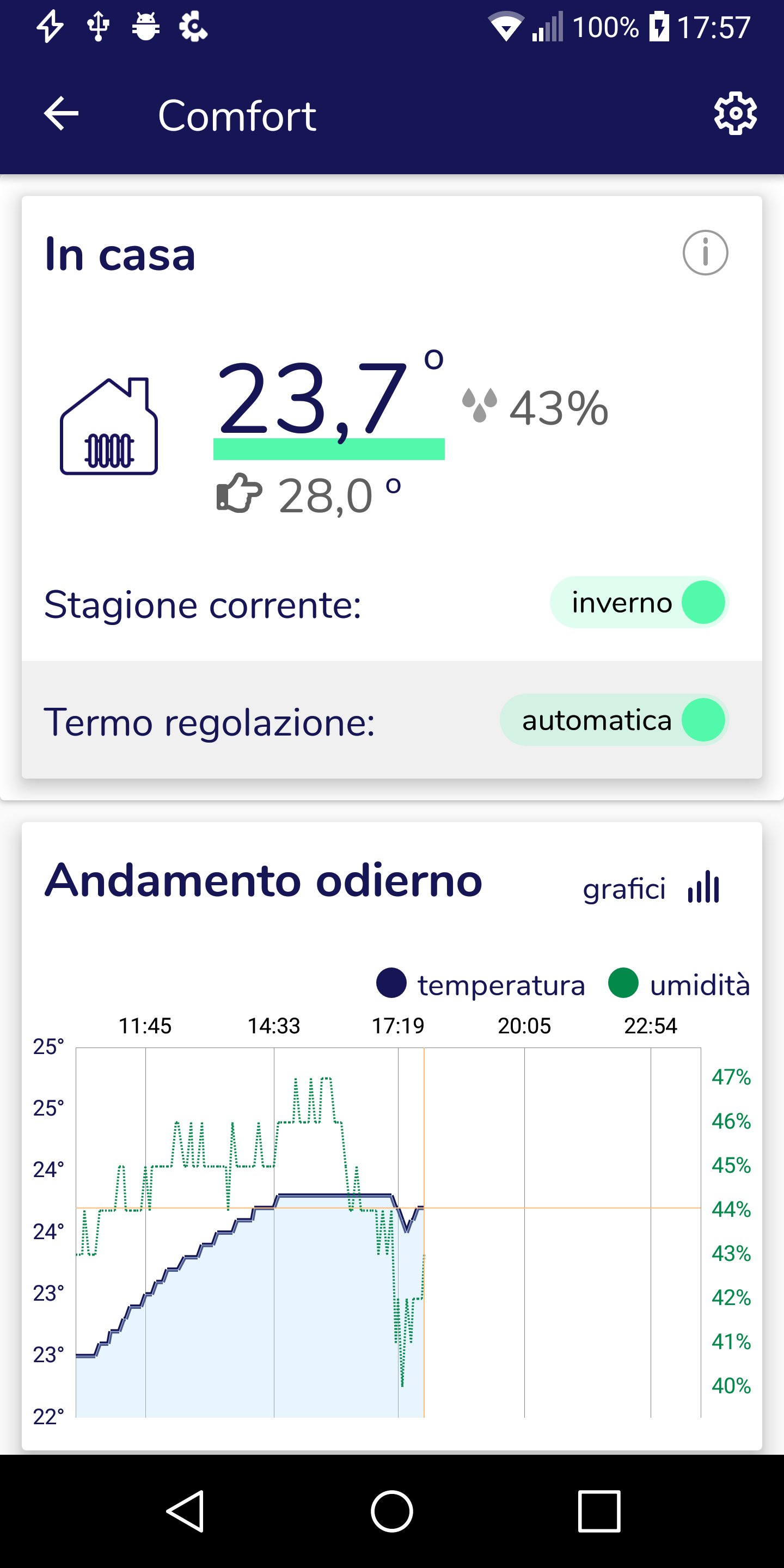Tap the 28,0° setpoint temperature
Image resolution: width=784 pixels, height=1568 pixels.
[x=325, y=496]
